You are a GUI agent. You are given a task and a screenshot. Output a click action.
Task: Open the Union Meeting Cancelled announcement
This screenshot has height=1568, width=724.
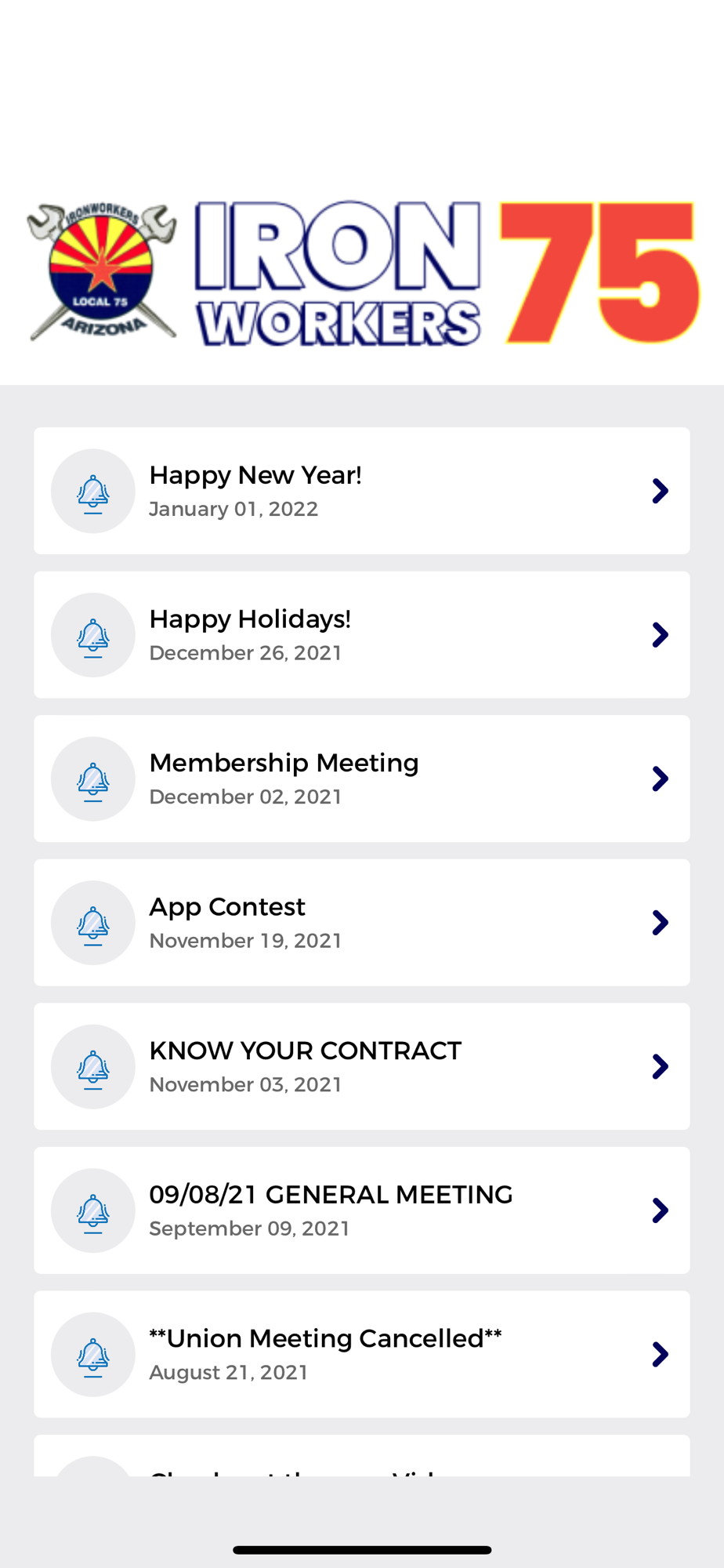[x=361, y=1354]
